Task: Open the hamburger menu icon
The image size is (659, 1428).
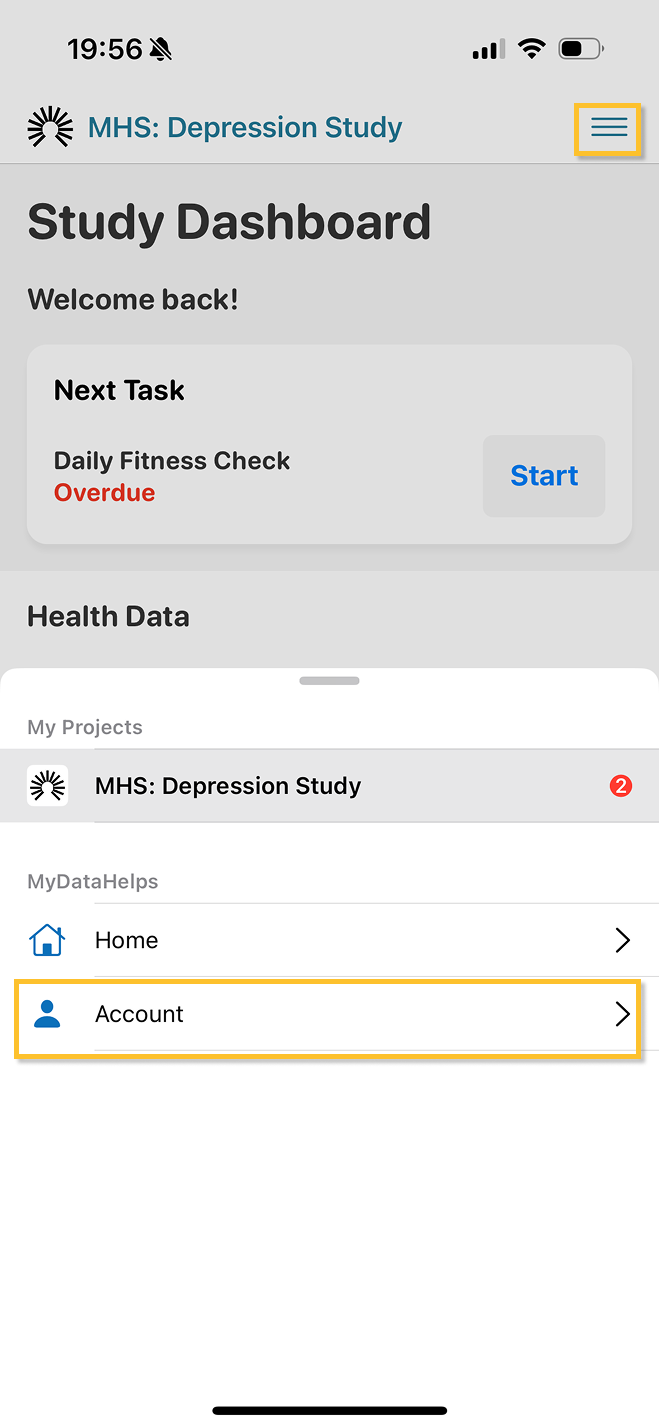Action: click(608, 127)
